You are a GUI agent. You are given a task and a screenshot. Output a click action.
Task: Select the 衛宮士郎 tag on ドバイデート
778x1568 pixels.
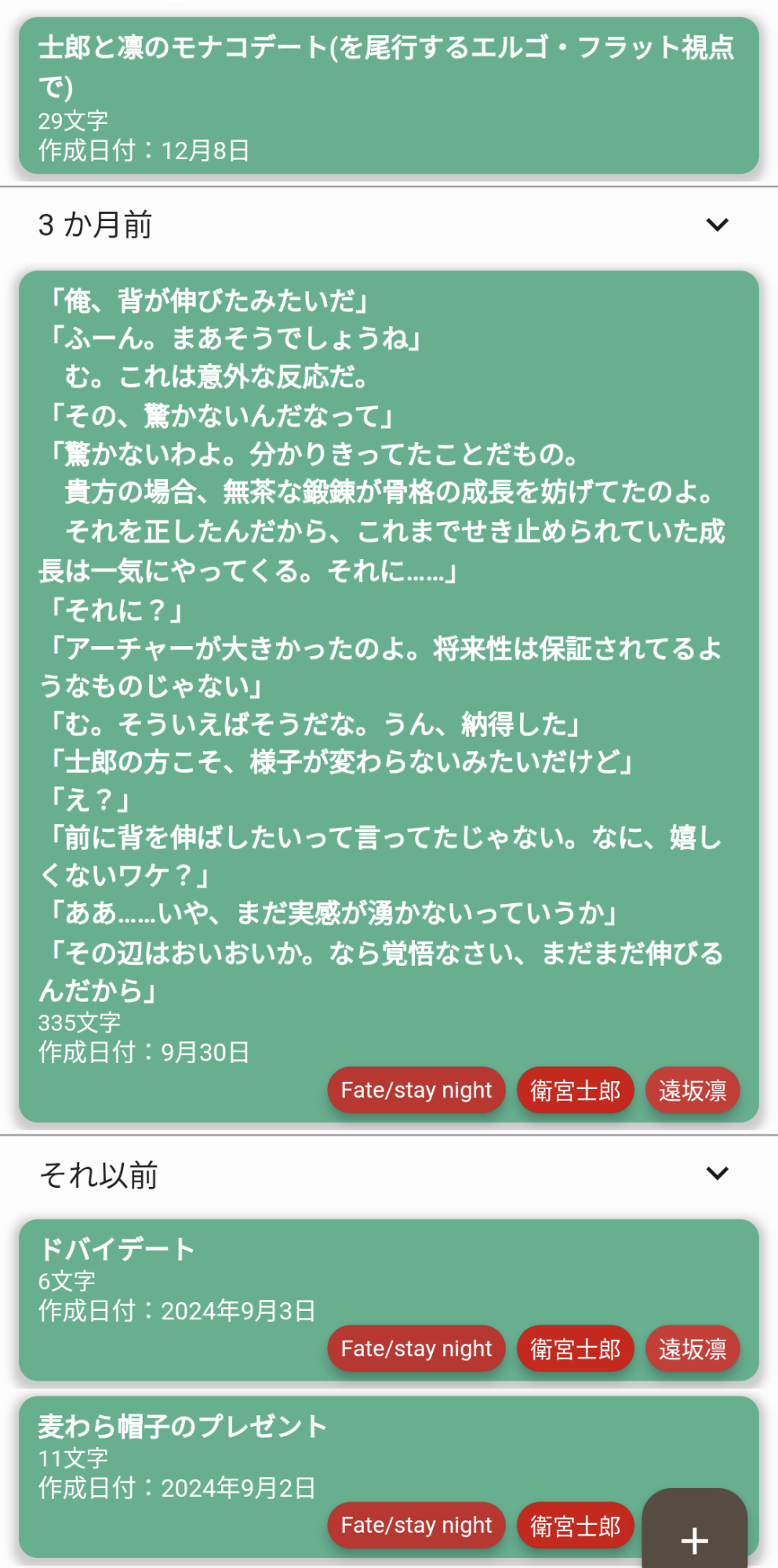click(575, 1348)
